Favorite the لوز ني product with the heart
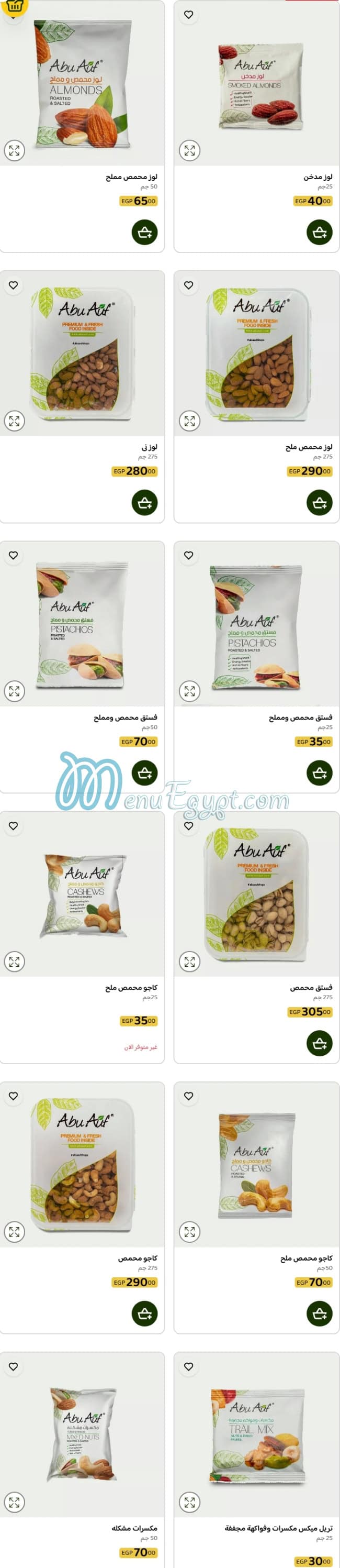Image resolution: width=340 pixels, height=1568 pixels. (14, 285)
